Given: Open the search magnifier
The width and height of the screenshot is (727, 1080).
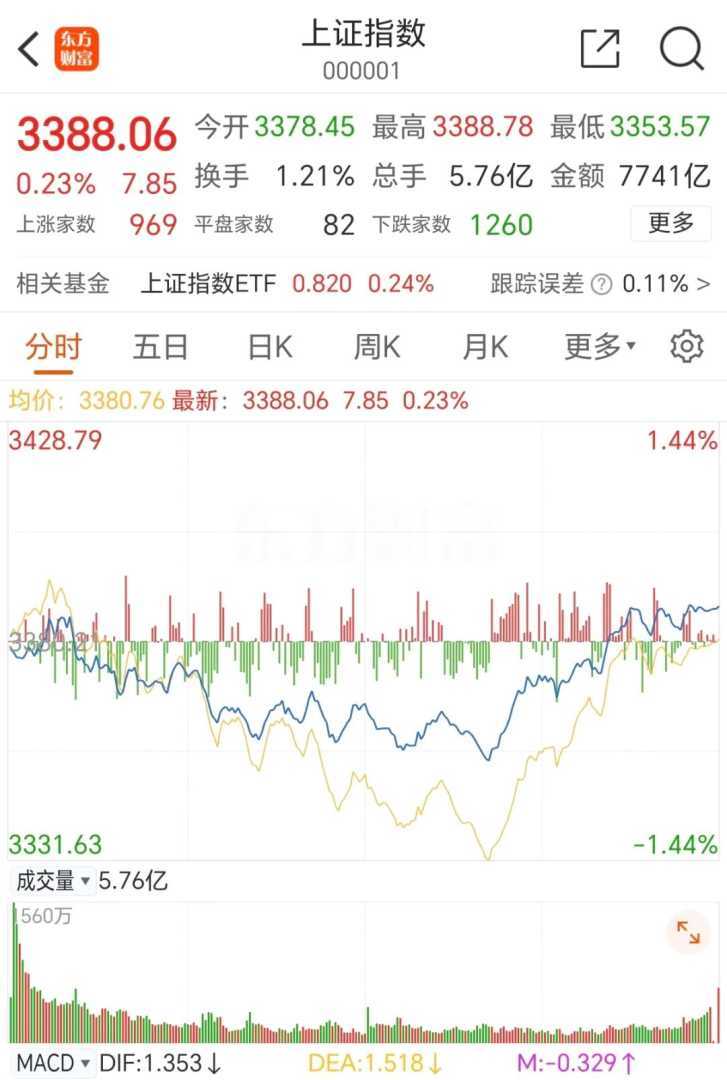Looking at the screenshot, I should tap(682, 48).
